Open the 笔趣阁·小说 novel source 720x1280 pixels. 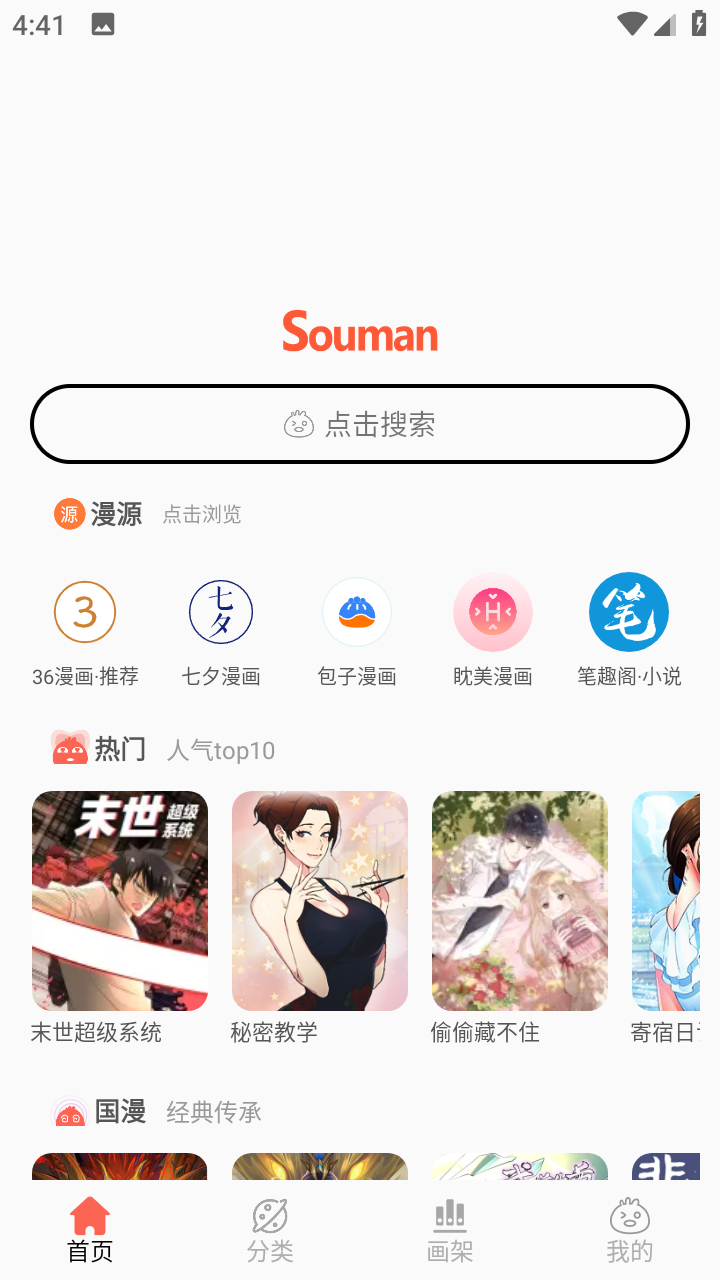pyautogui.click(x=629, y=611)
